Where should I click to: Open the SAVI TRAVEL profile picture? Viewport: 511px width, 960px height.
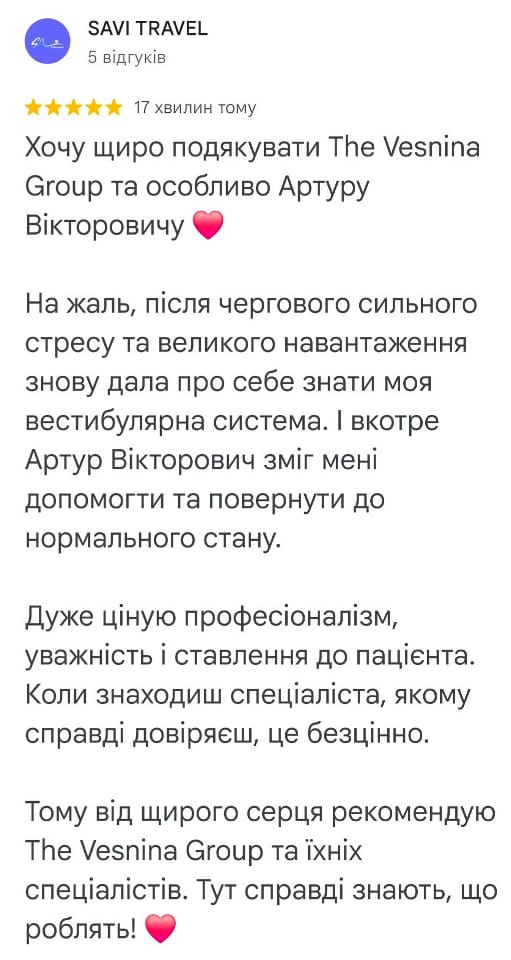tap(47, 41)
